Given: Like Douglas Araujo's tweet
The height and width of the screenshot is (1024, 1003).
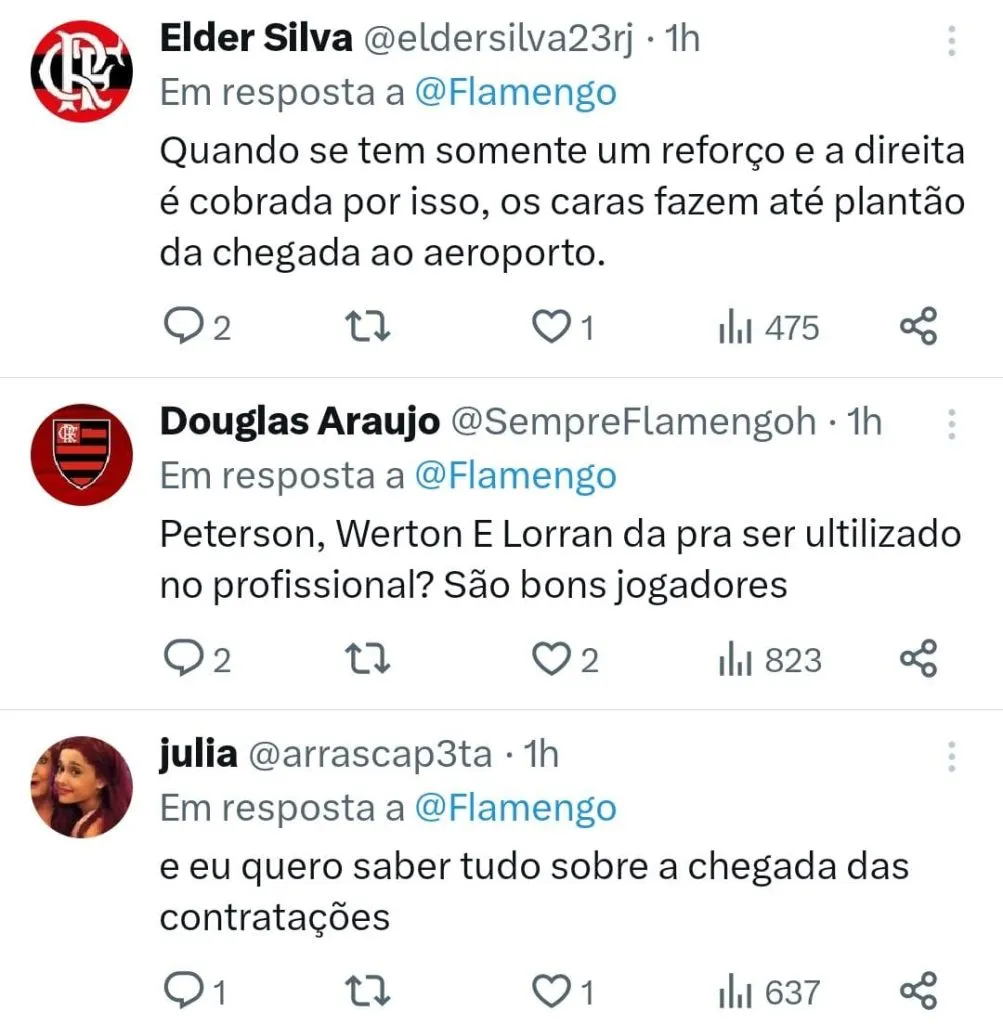Looking at the screenshot, I should [x=550, y=659].
